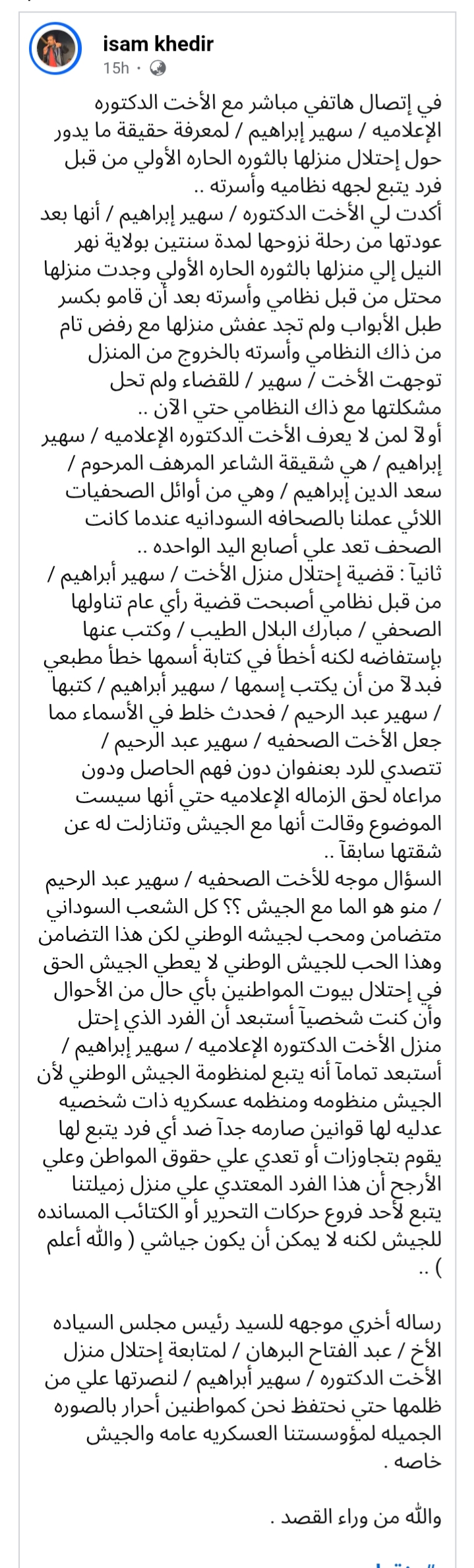Open the isam khedir profile name link
The height and width of the screenshot is (1568, 474).
pyautogui.click(x=158, y=44)
